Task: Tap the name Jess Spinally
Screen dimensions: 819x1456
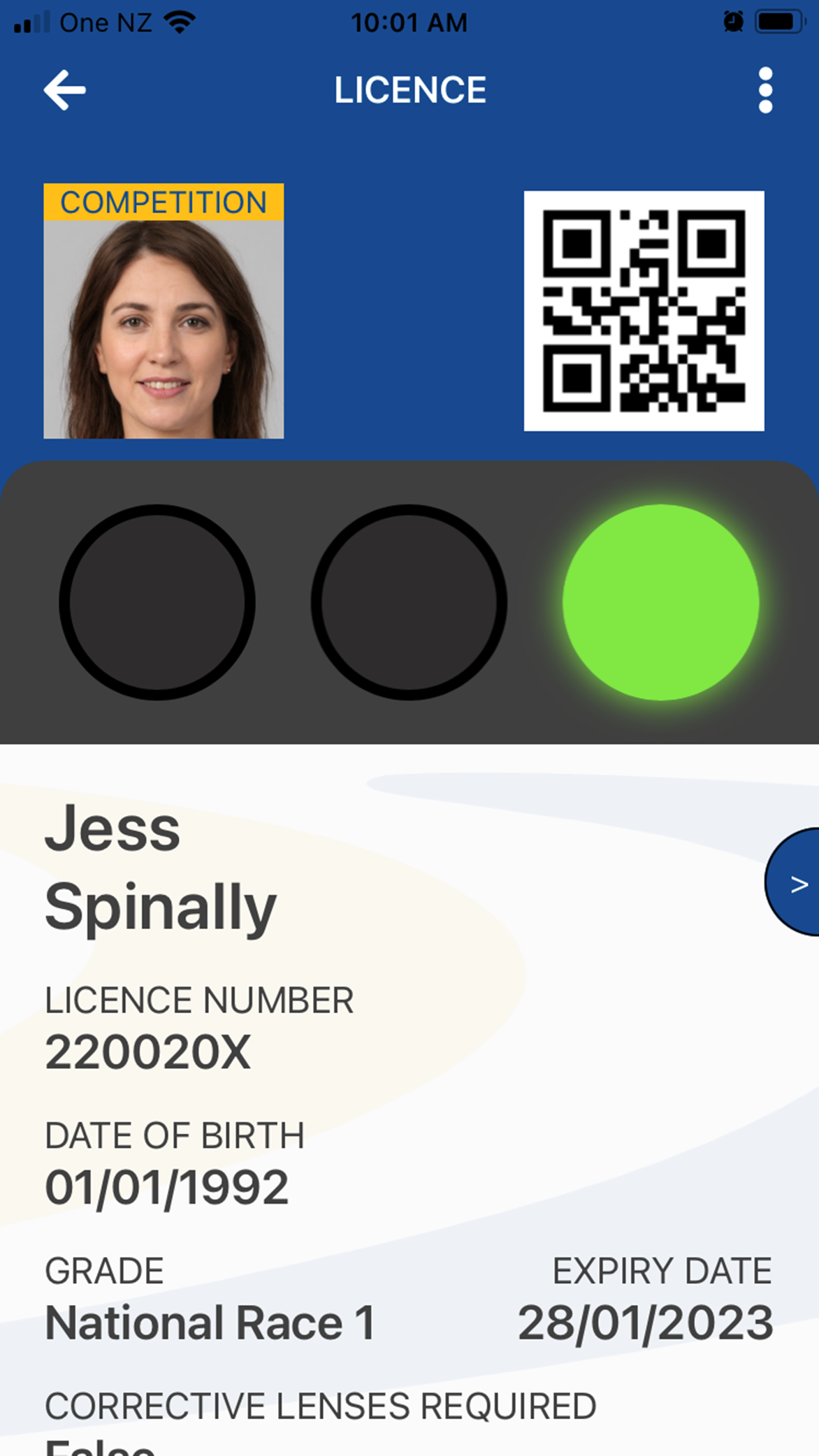Action: tap(157, 866)
